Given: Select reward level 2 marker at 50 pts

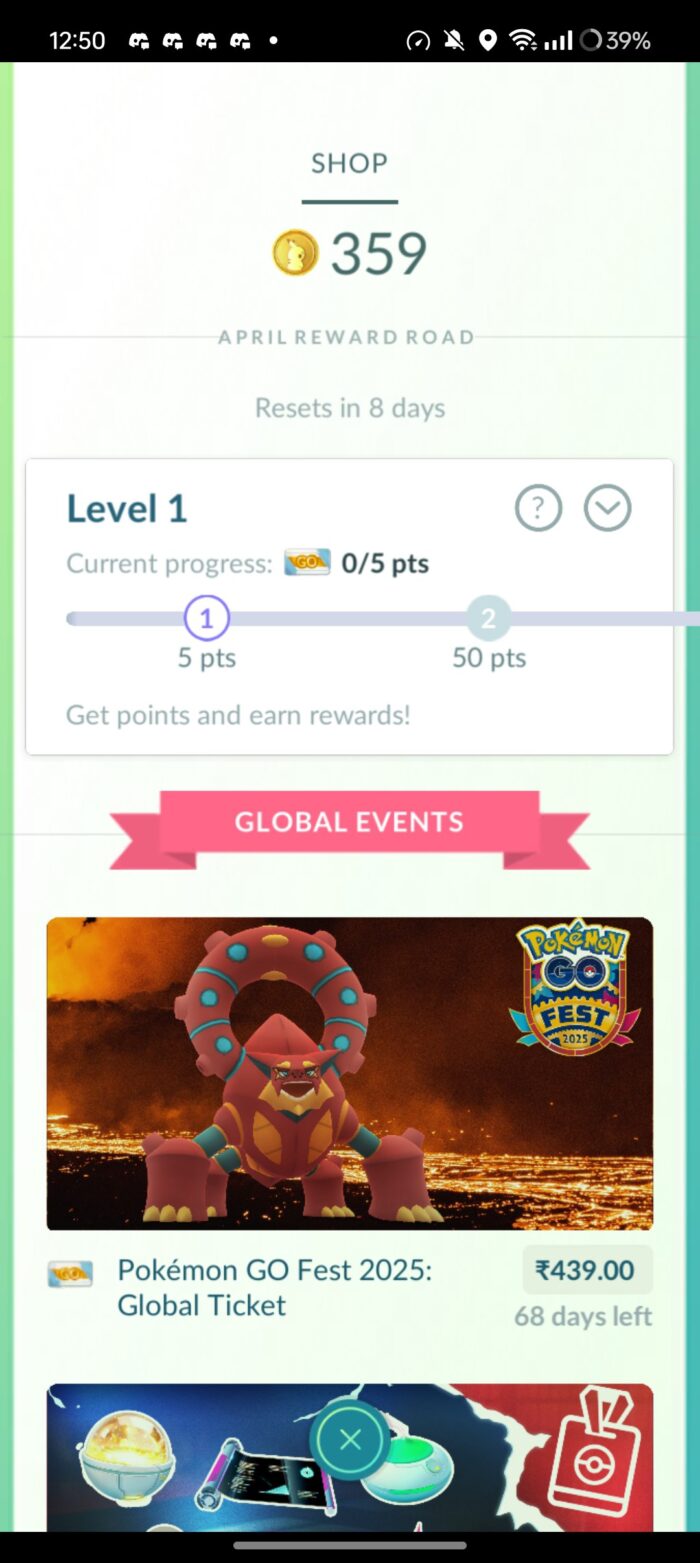Looking at the screenshot, I should pyautogui.click(x=488, y=619).
